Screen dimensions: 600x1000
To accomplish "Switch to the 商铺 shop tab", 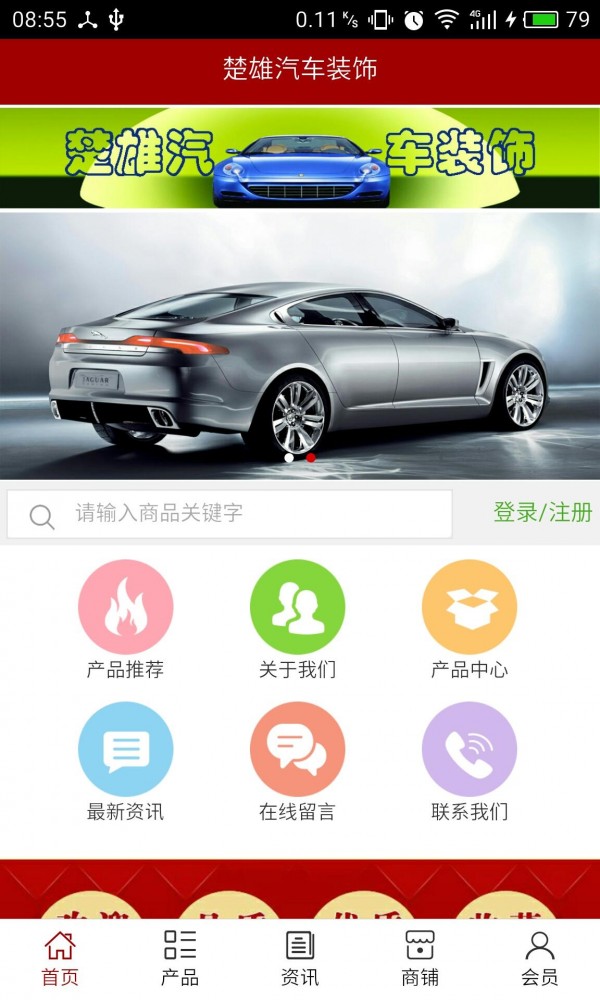I will click(420, 957).
